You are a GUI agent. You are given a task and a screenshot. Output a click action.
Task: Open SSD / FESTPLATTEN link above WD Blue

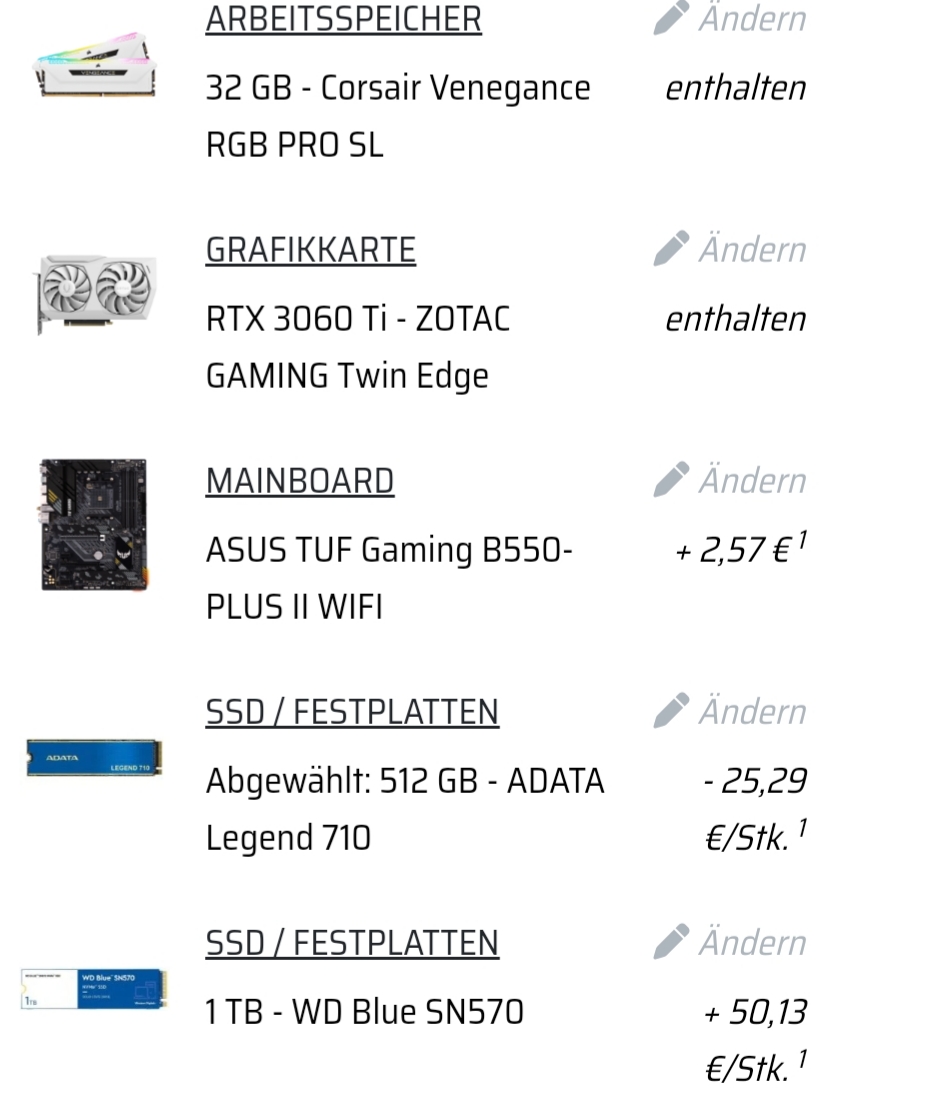click(352, 943)
